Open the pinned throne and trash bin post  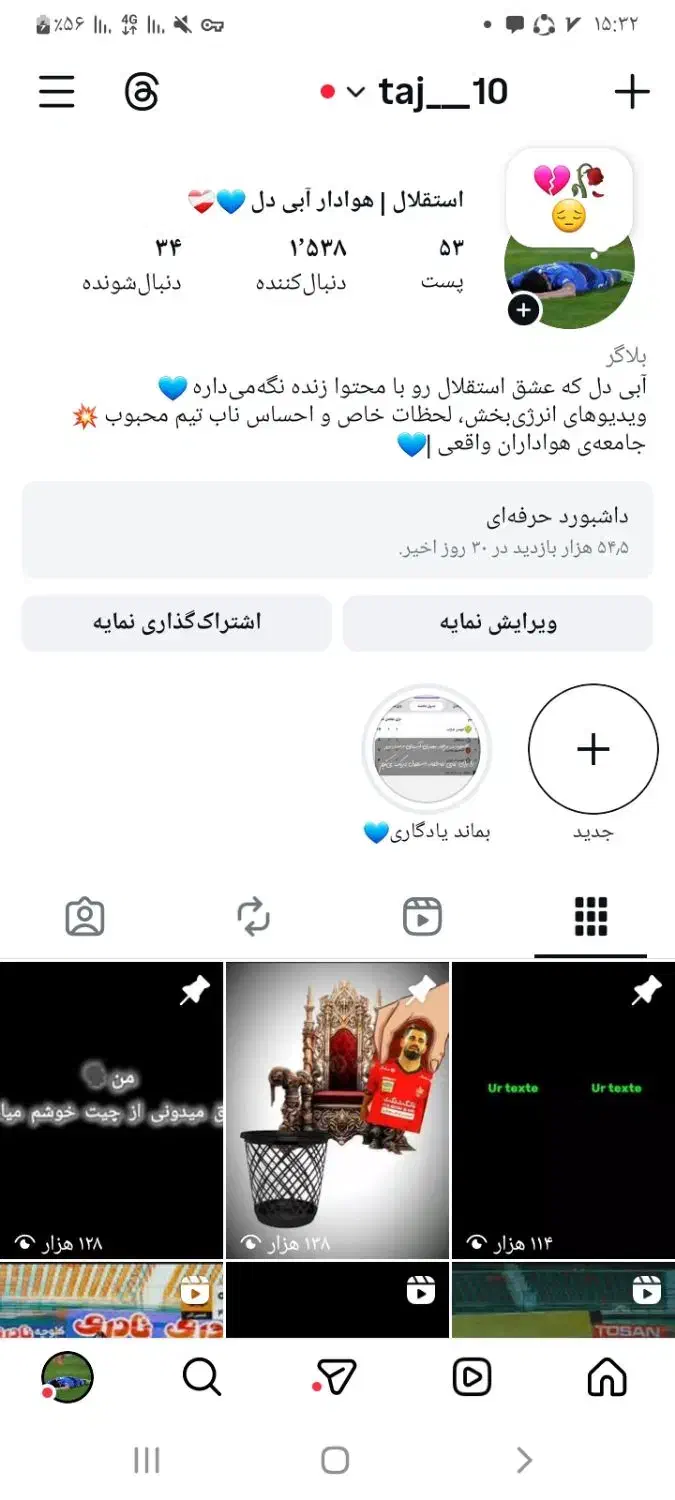337,1110
